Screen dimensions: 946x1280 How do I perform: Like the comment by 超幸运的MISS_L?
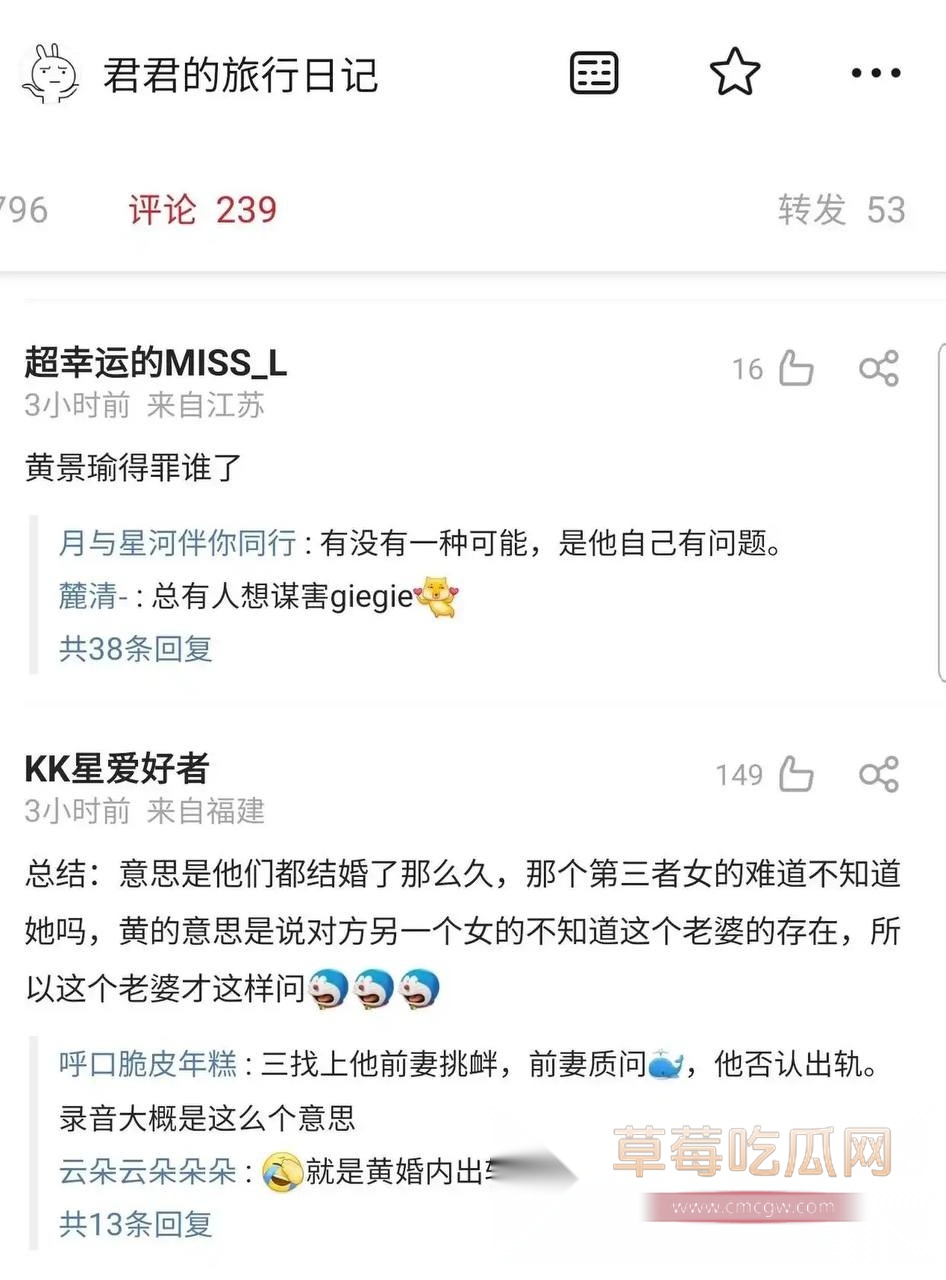pyautogui.click(x=796, y=369)
